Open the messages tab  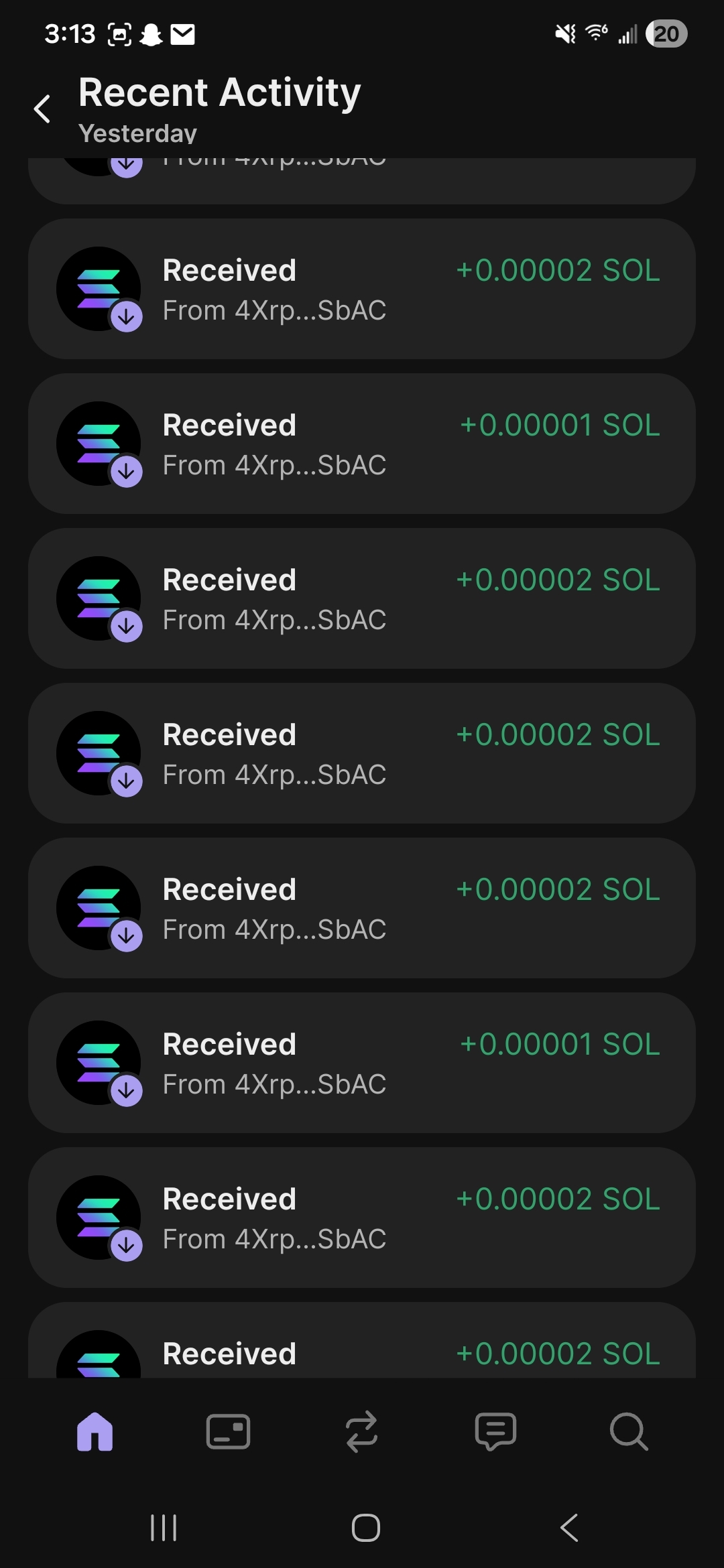pyautogui.click(x=495, y=1432)
